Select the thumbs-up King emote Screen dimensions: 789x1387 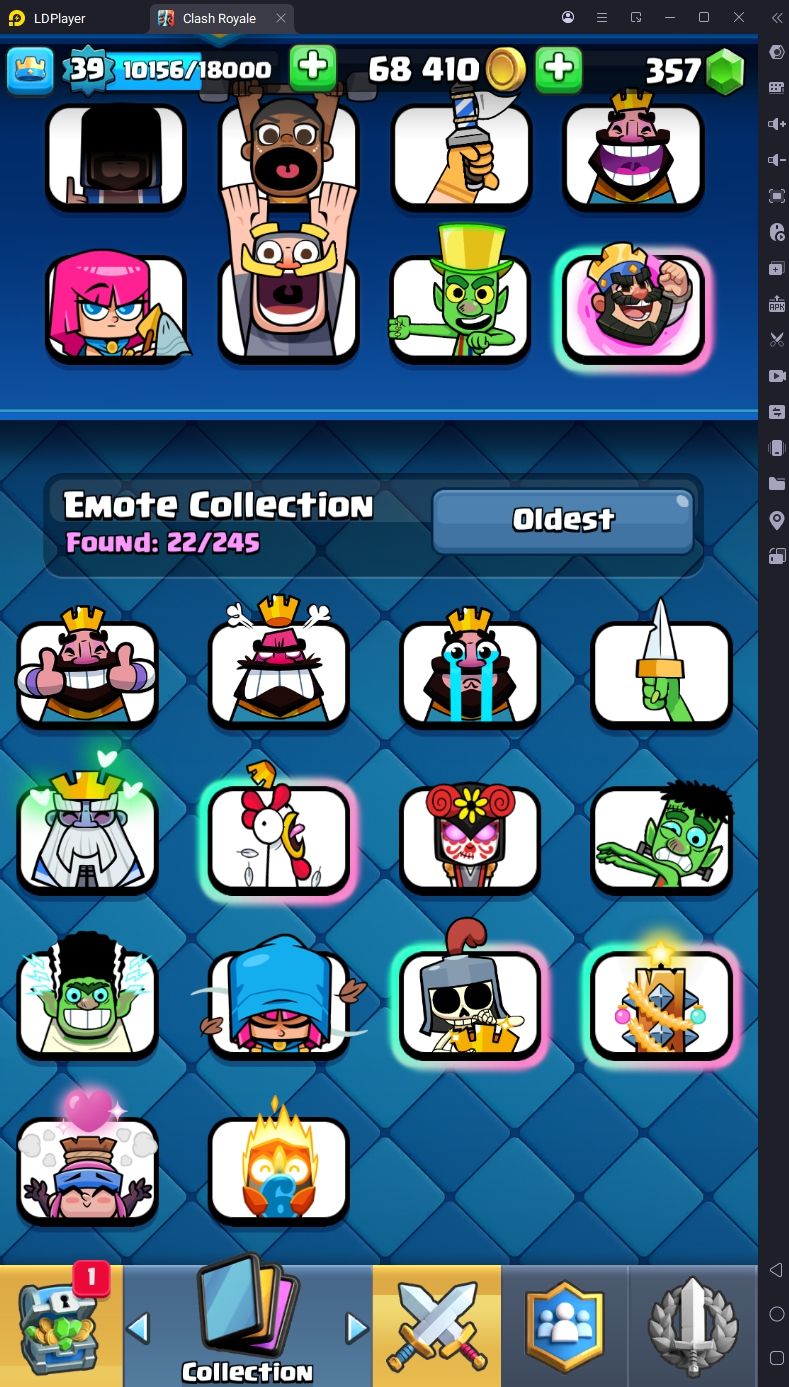(x=87, y=672)
